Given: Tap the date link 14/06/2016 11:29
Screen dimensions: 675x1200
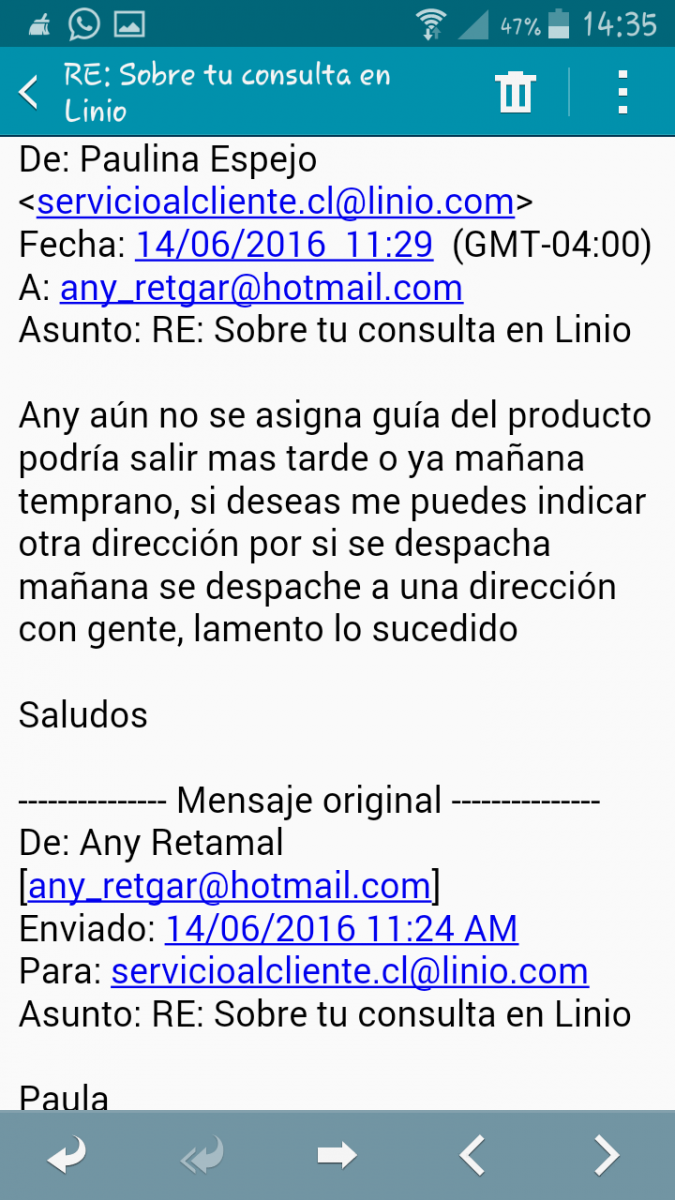Looking at the screenshot, I should pos(284,245).
